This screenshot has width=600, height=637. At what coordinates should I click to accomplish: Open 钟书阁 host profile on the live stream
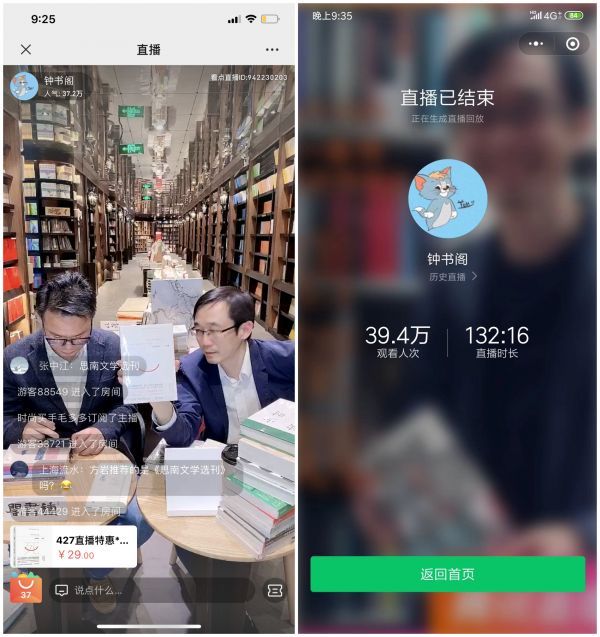point(25,85)
